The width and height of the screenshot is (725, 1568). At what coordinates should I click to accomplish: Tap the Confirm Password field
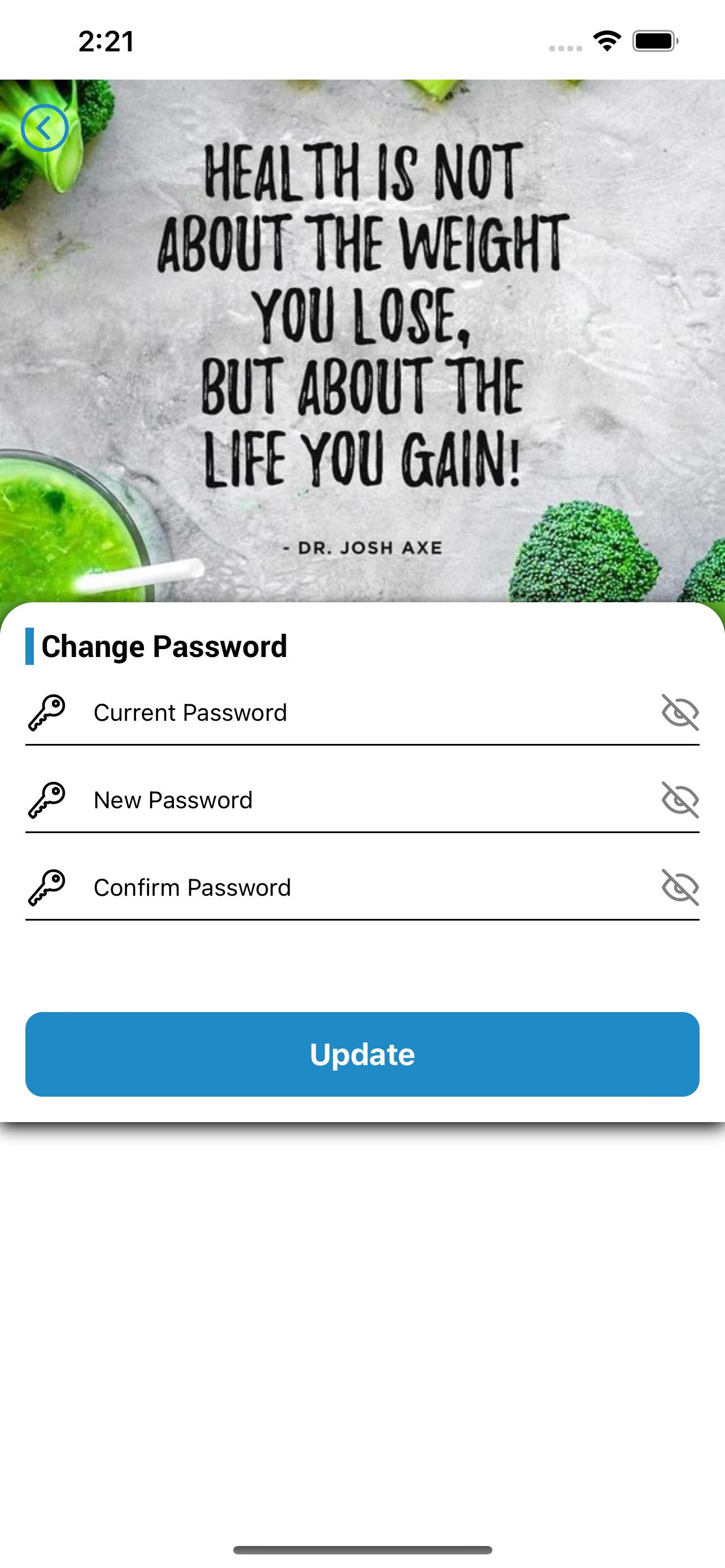(365, 888)
